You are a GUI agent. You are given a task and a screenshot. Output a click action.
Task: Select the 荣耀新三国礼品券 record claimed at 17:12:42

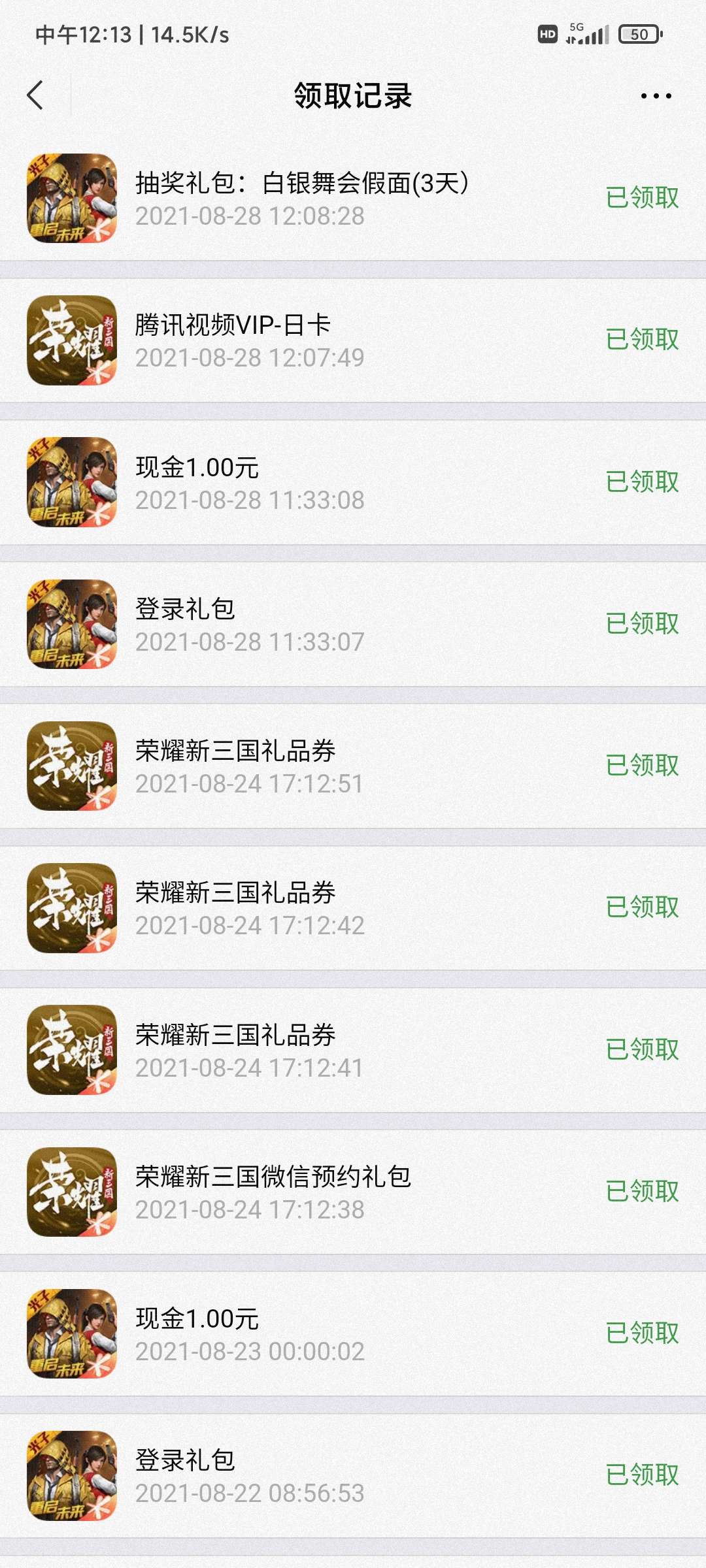tap(353, 907)
